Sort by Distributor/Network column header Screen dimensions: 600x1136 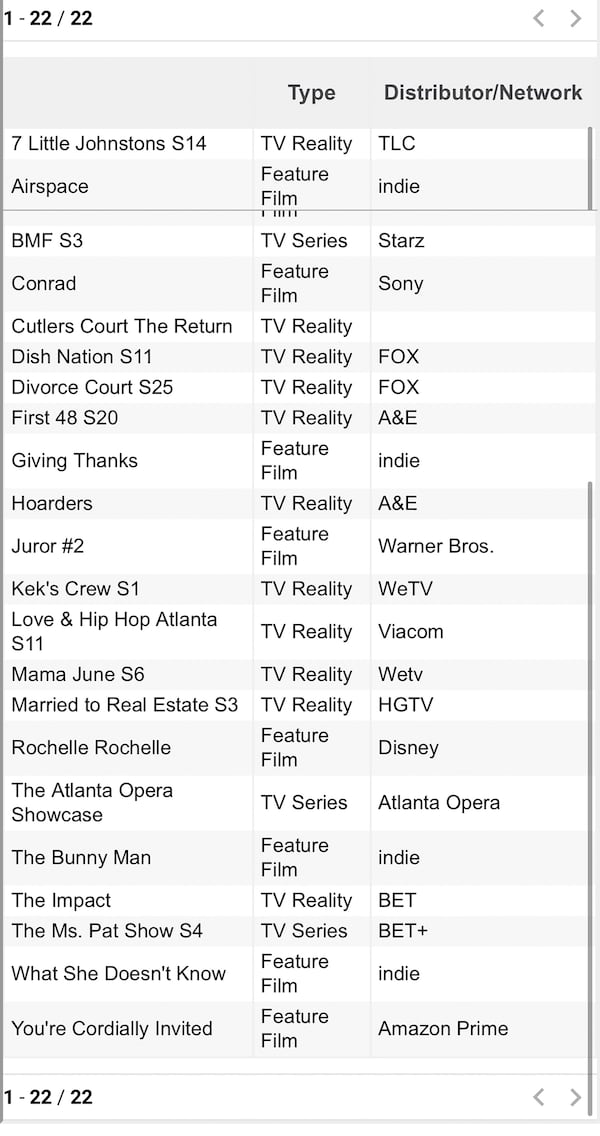[482, 93]
